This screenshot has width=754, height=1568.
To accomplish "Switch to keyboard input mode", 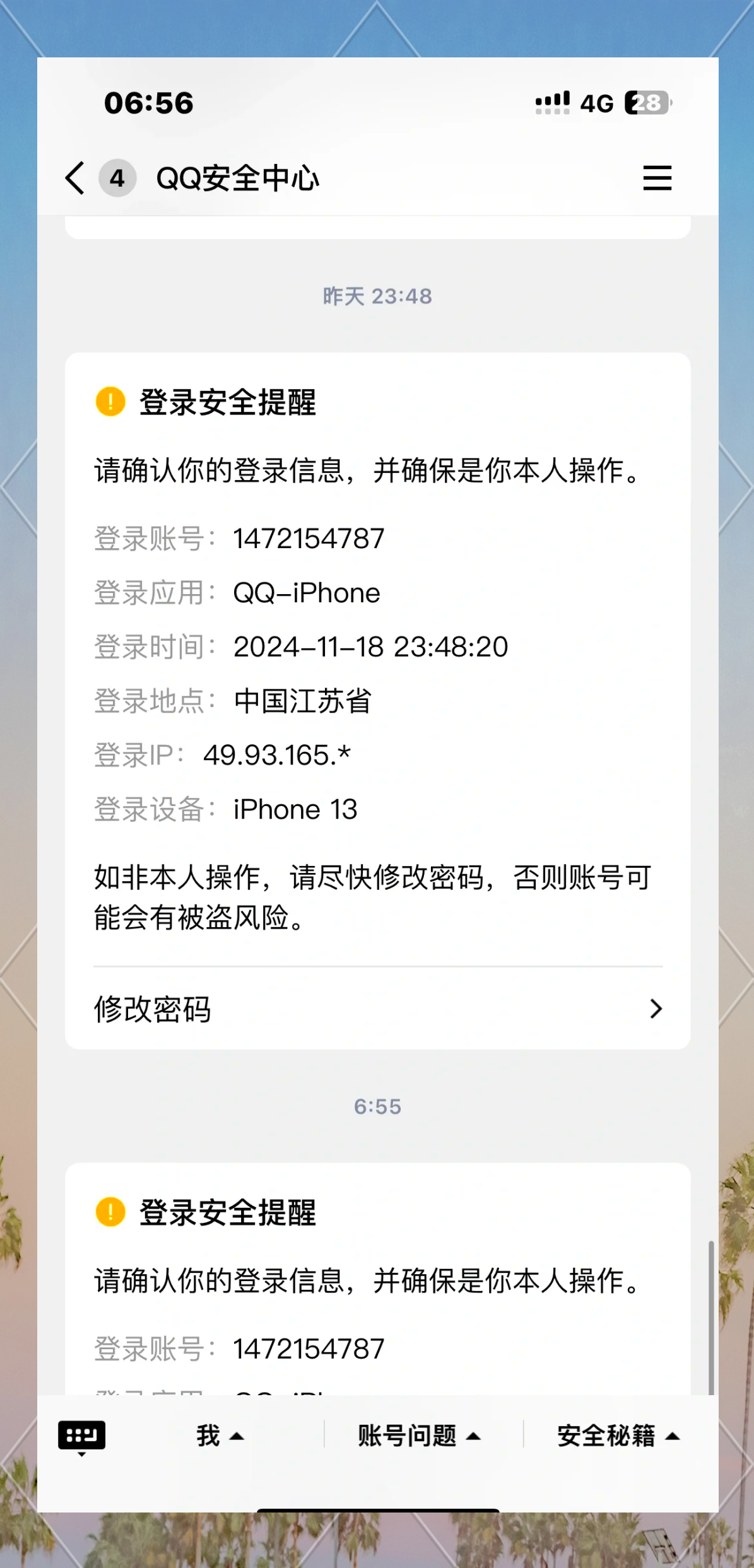I will (x=82, y=1437).
